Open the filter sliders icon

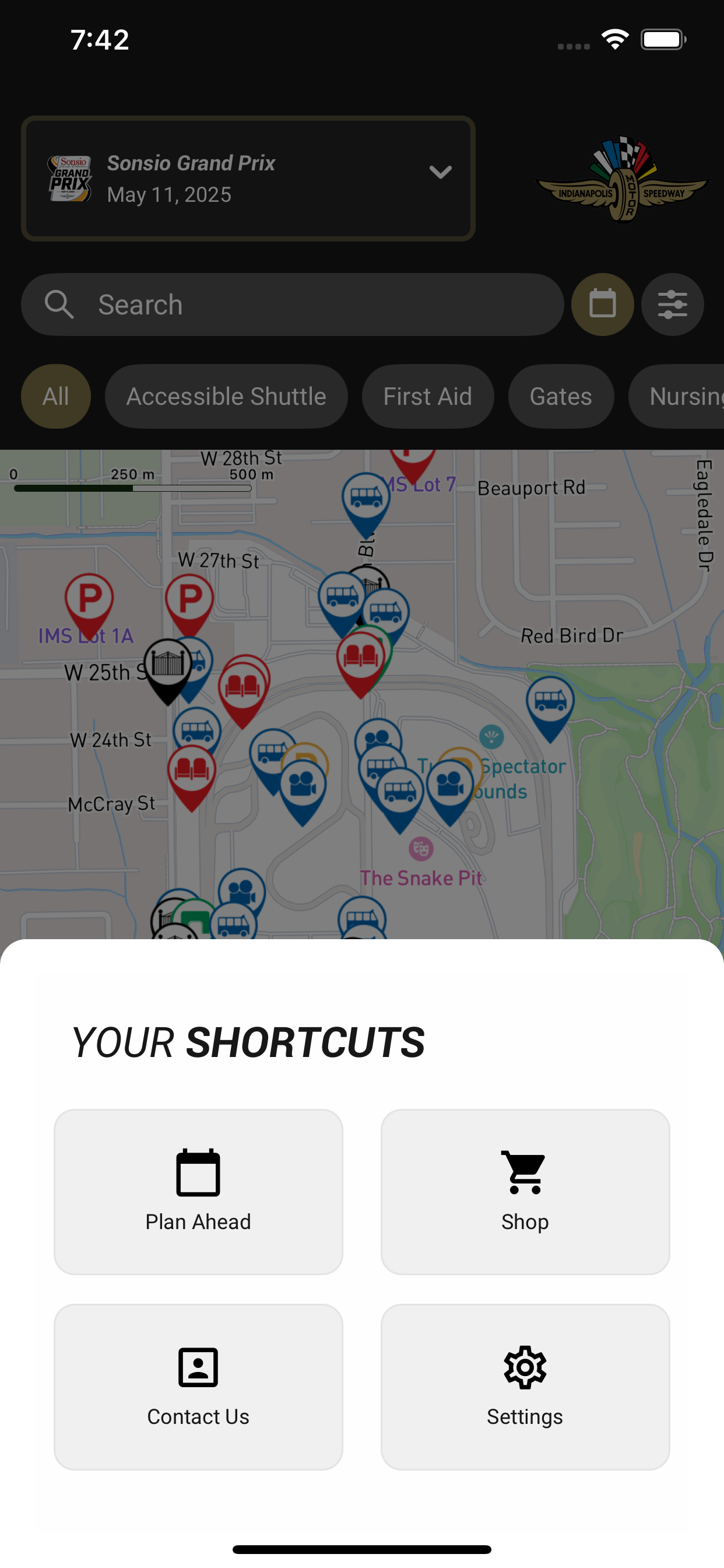tap(672, 304)
